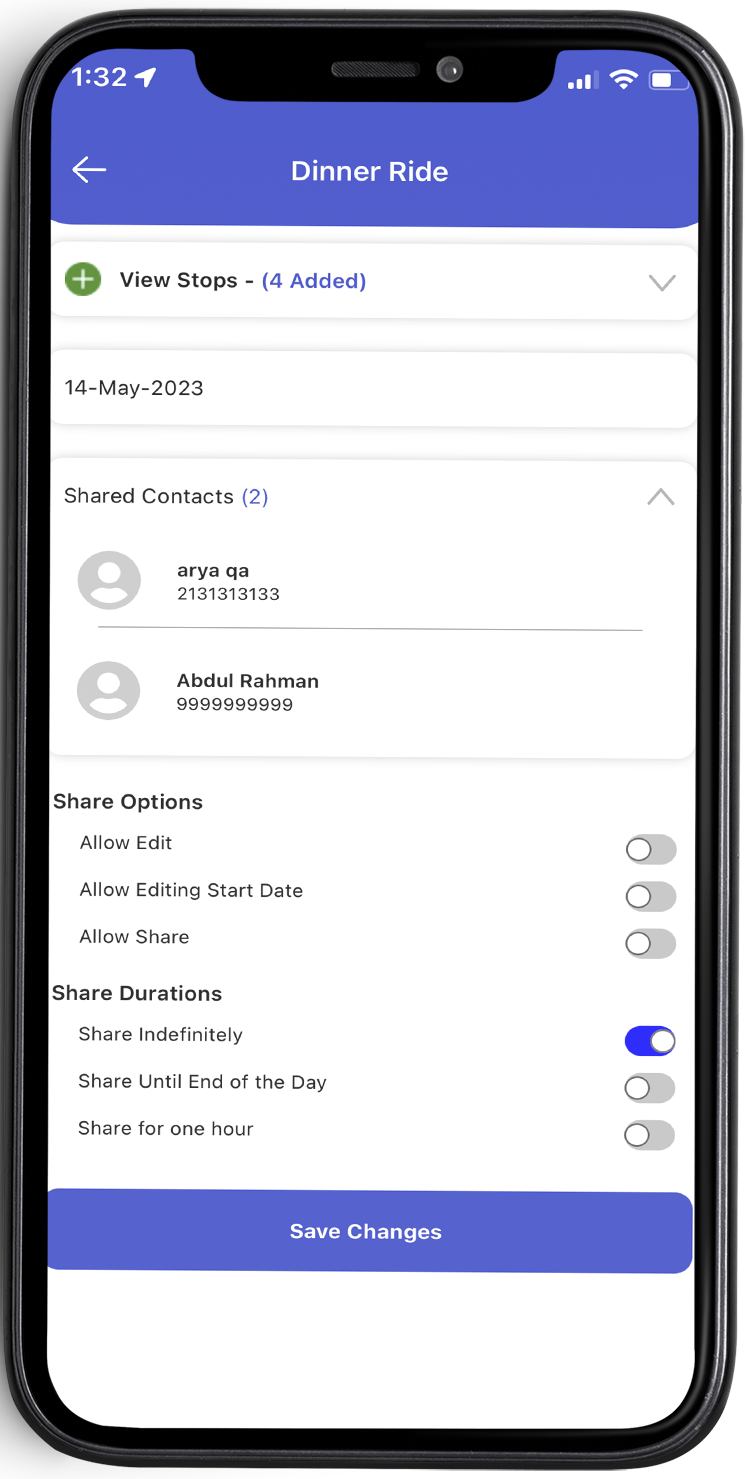Viewport: 745px width, 1479px height.
Task: Switch on Share for one hour
Action: [650, 1135]
